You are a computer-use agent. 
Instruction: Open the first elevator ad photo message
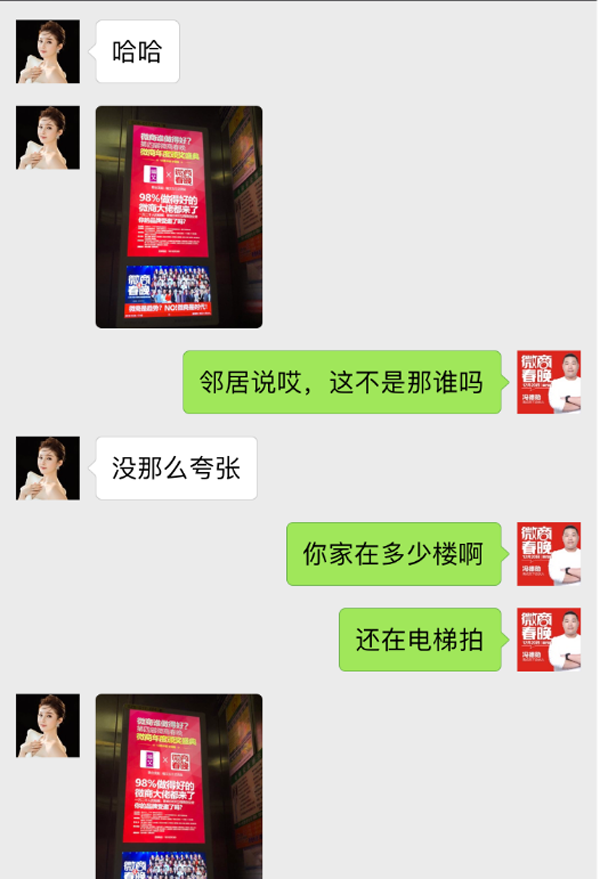[x=179, y=217]
